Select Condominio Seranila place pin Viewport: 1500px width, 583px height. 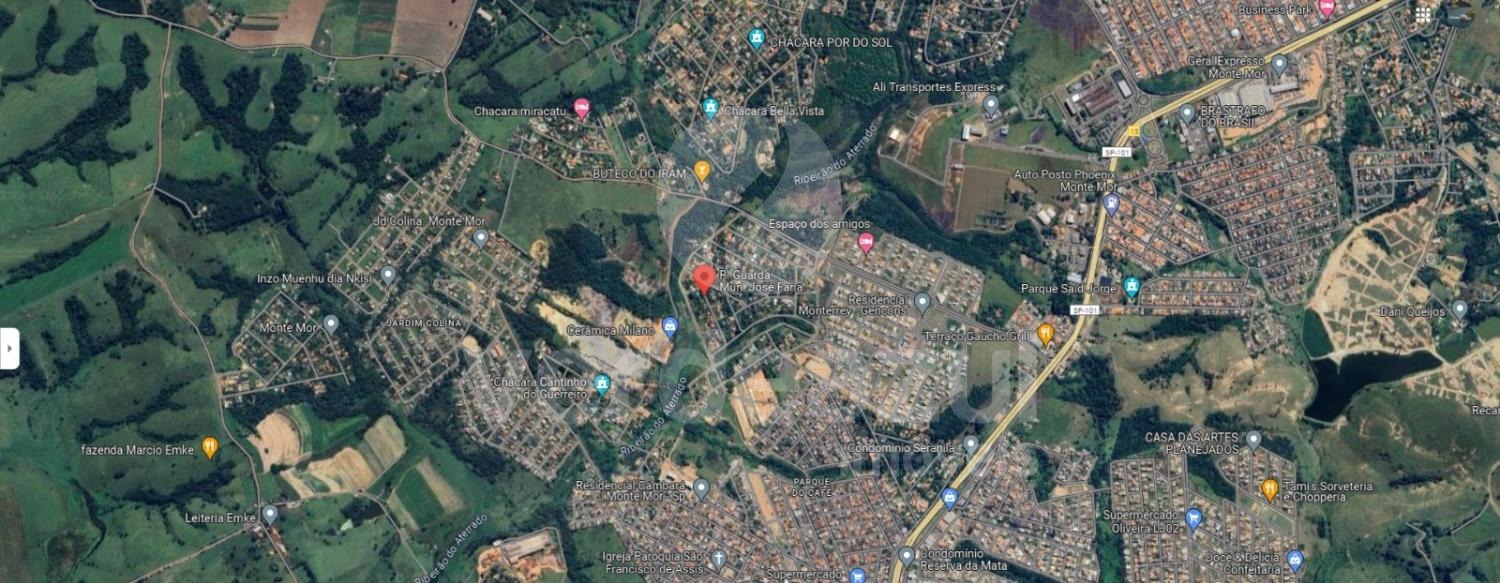(970, 444)
